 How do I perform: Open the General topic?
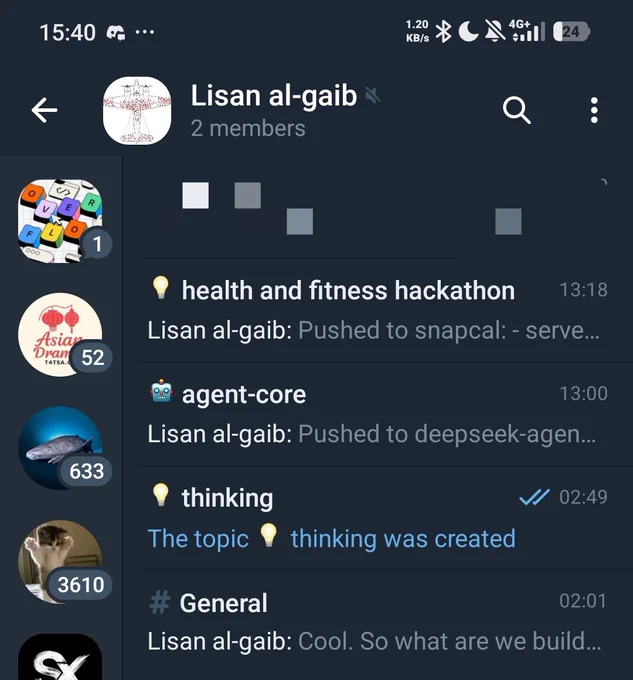point(377,621)
